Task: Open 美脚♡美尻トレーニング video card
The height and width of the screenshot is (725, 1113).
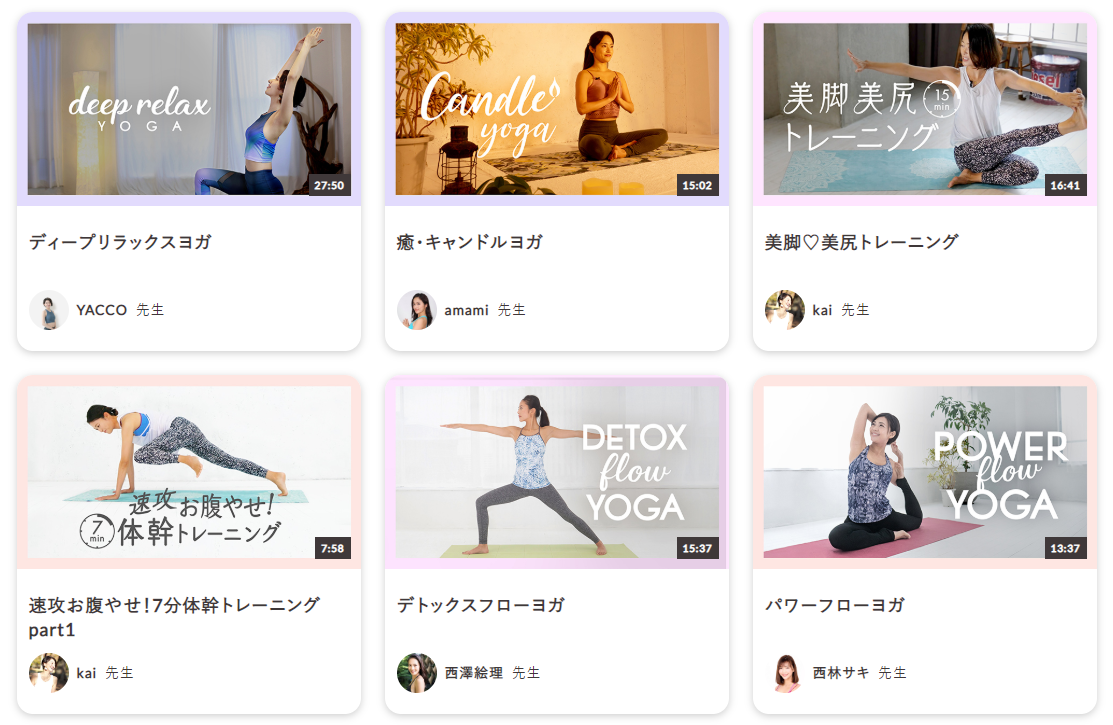Action: pos(925,110)
